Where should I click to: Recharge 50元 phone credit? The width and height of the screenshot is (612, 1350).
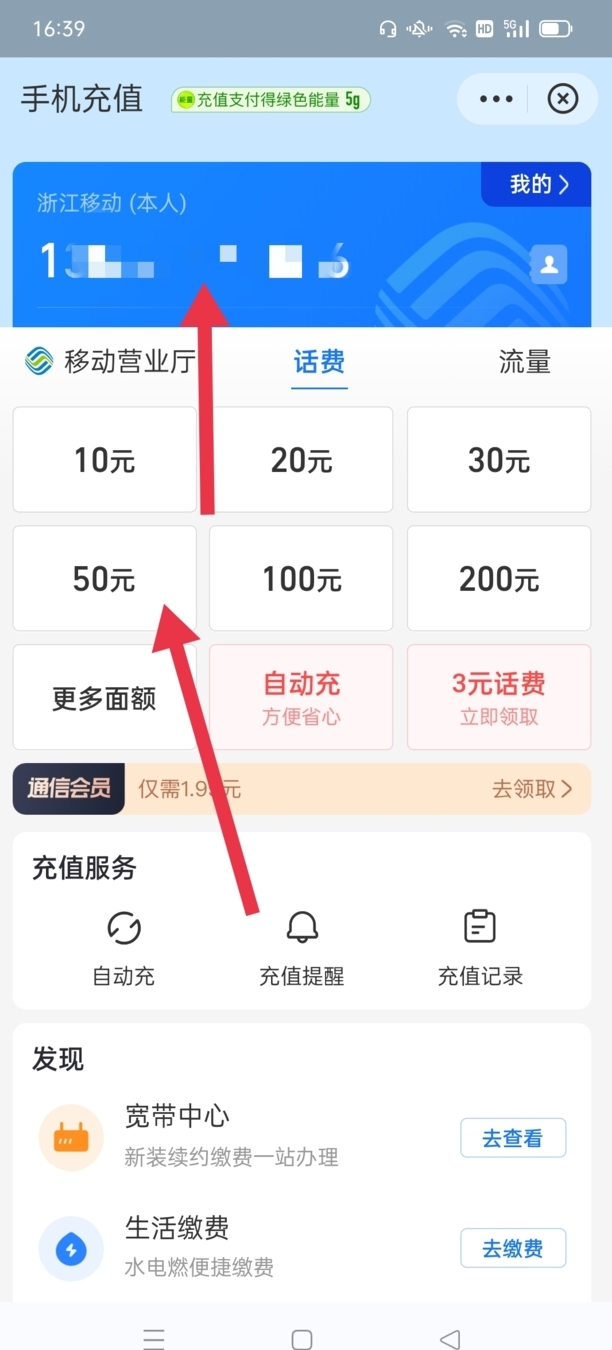pyautogui.click(x=104, y=579)
